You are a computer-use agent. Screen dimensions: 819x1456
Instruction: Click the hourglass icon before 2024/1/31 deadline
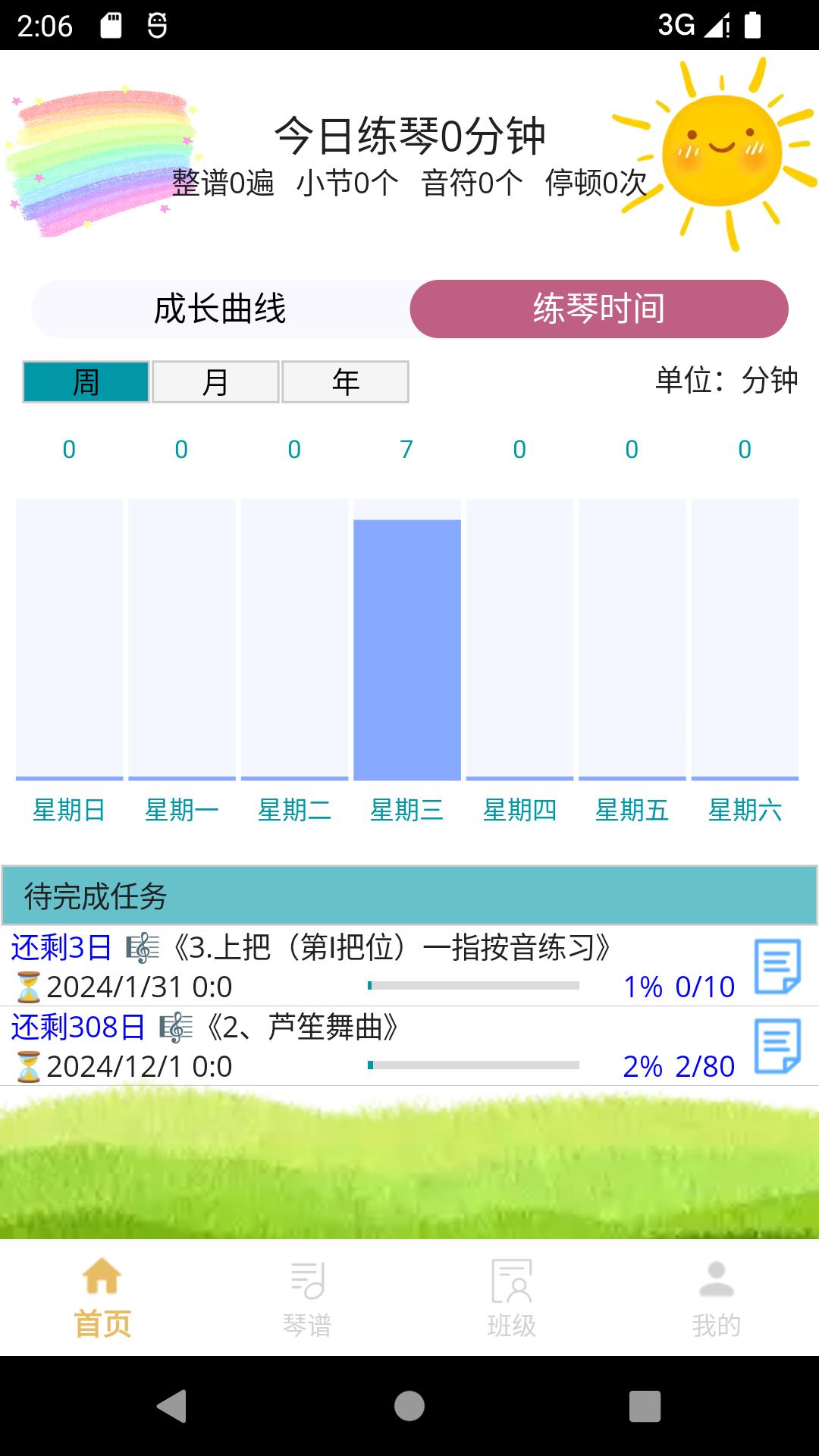[x=27, y=987]
